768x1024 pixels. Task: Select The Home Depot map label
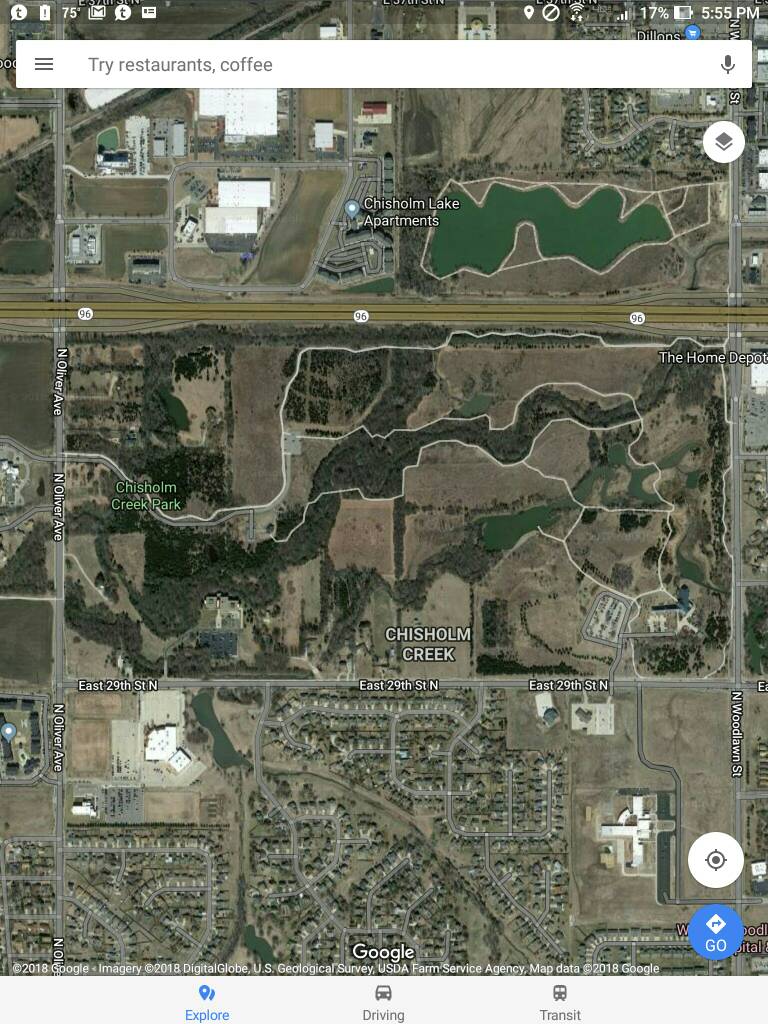point(712,357)
